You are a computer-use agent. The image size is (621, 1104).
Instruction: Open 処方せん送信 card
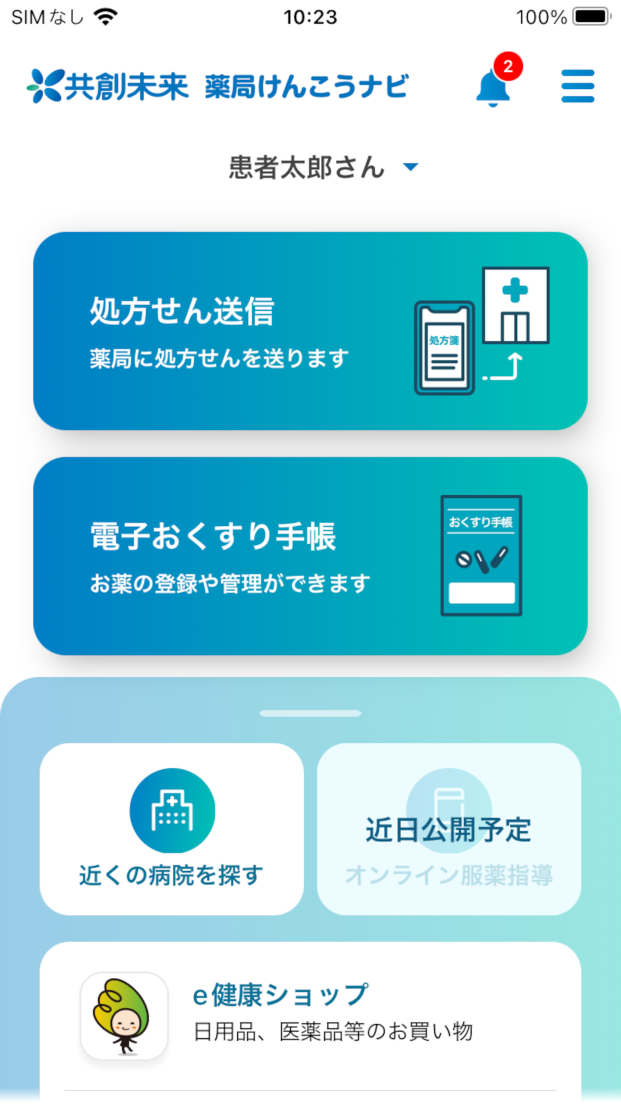coord(310,331)
